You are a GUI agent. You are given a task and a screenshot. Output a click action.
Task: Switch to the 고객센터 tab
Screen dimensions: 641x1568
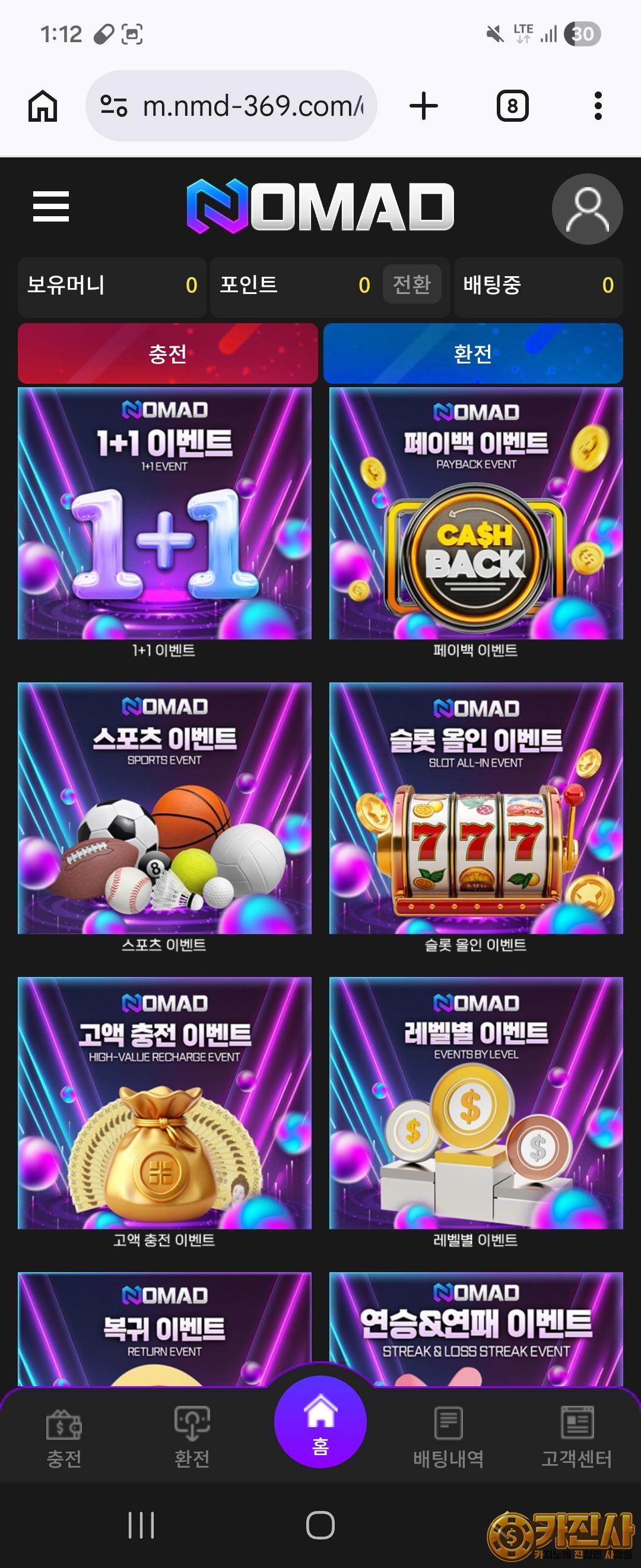point(576,1437)
